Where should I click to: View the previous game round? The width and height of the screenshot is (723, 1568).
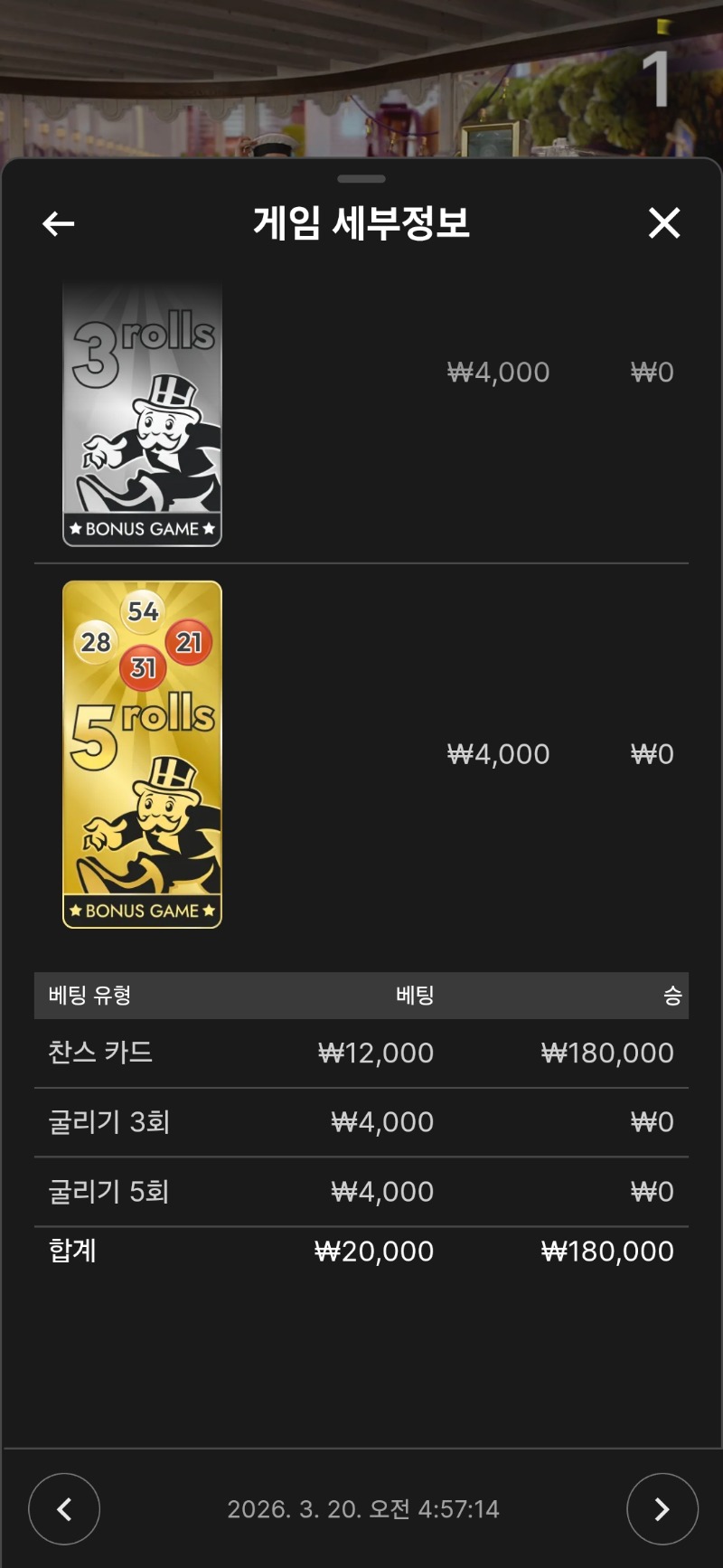64,1508
